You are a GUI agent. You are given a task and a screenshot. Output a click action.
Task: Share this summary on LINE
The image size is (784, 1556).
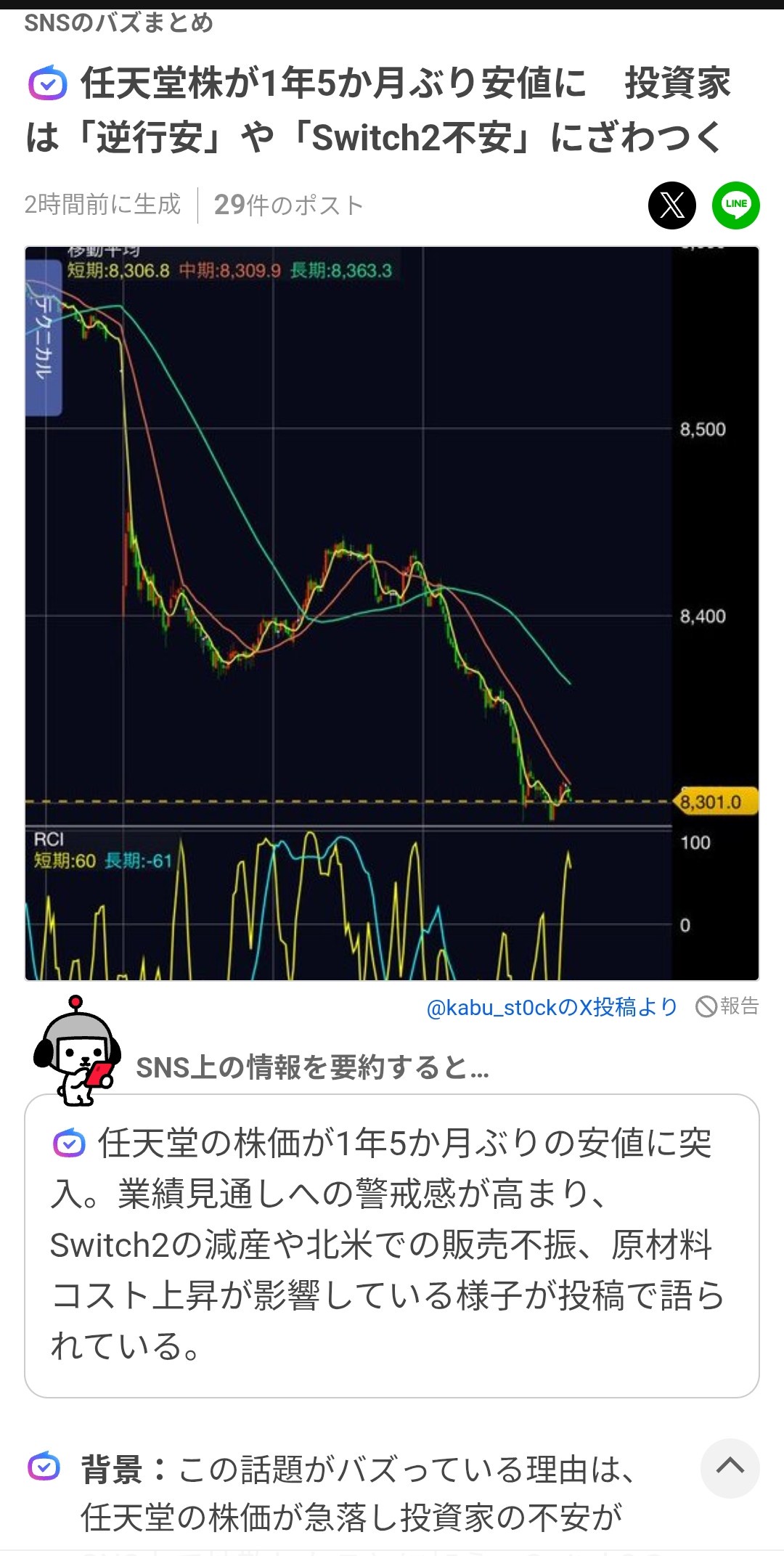coord(735,205)
